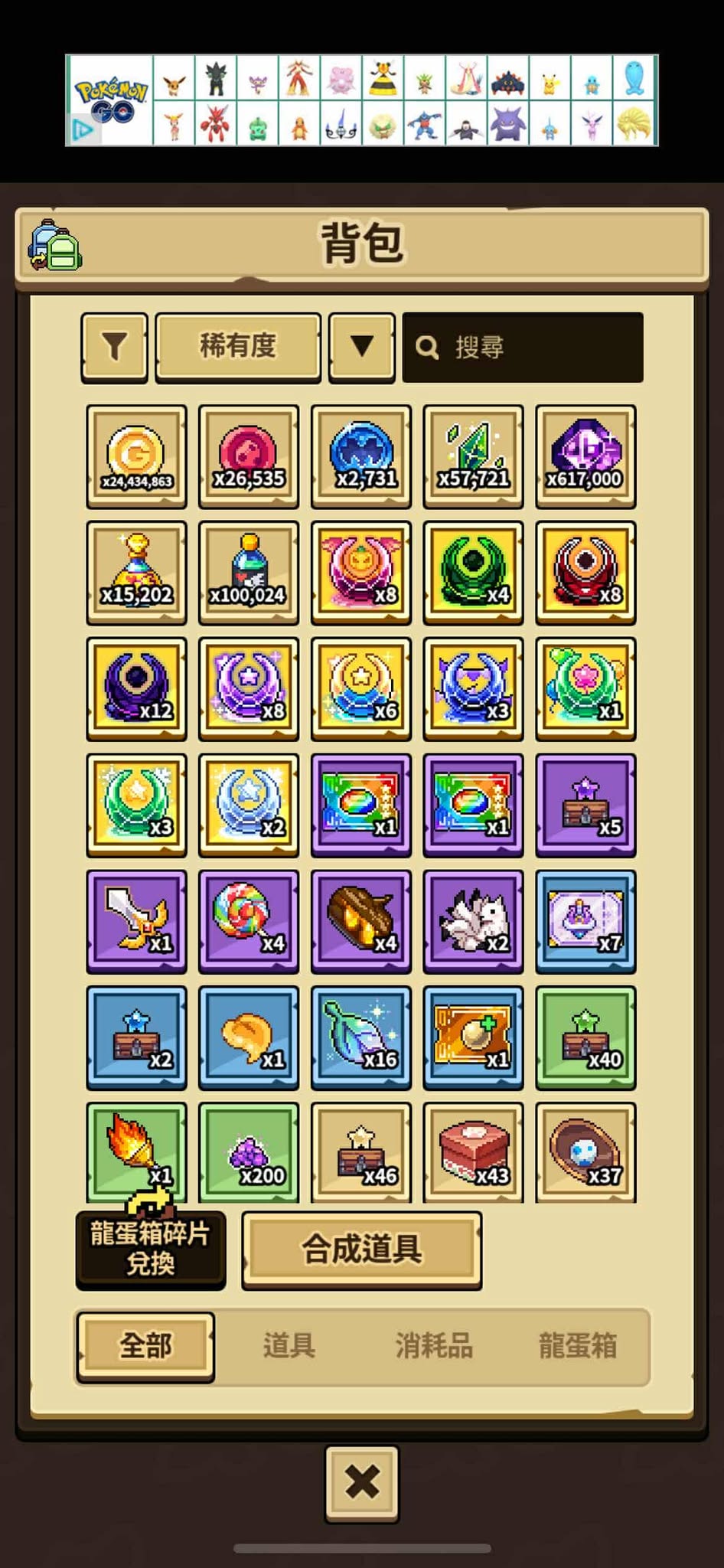Screen dimensions: 724x1568
Task: Open the filter funnel icon
Action: click(114, 347)
